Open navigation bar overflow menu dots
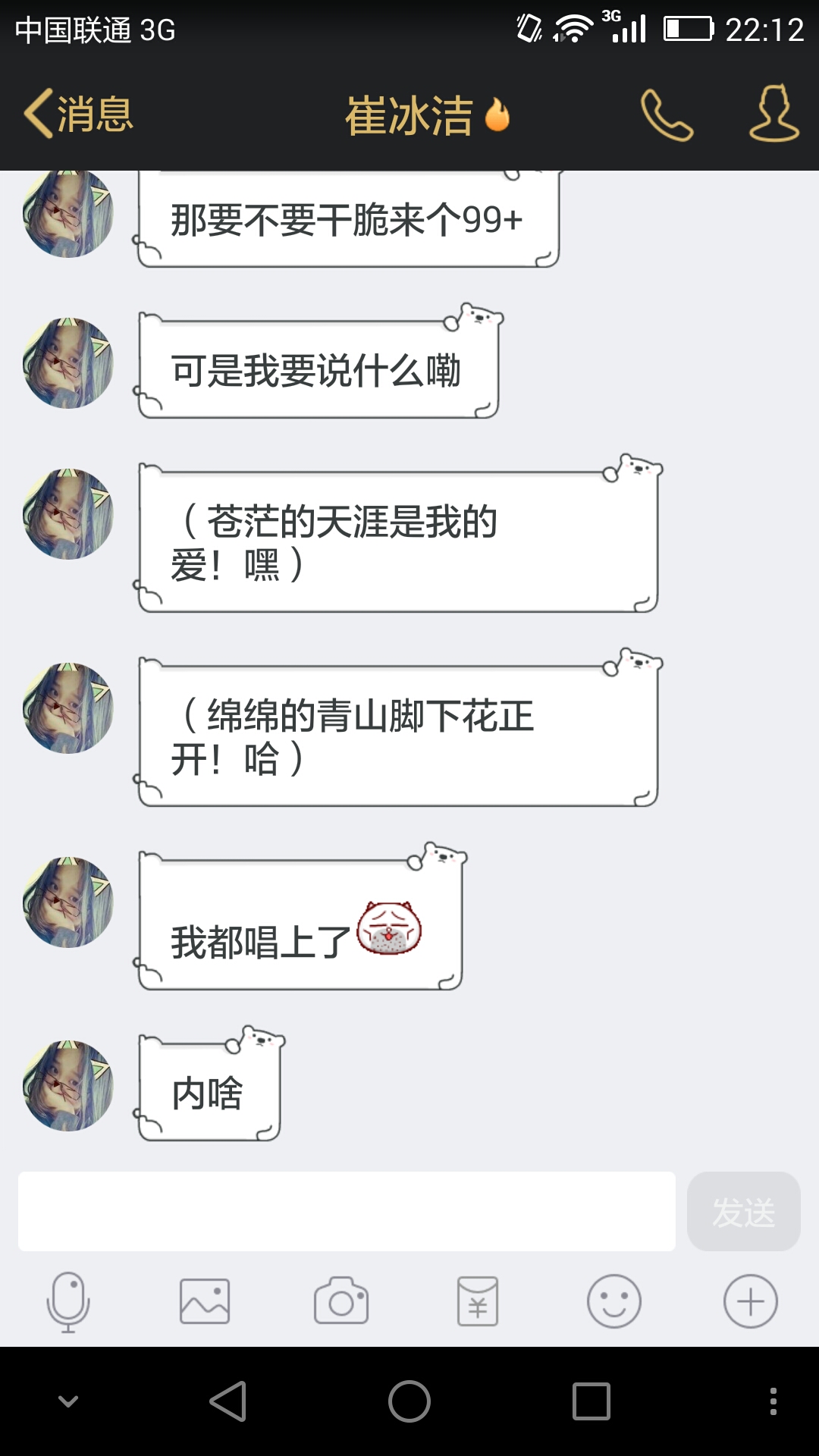The image size is (819, 1456). (x=773, y=1401)
